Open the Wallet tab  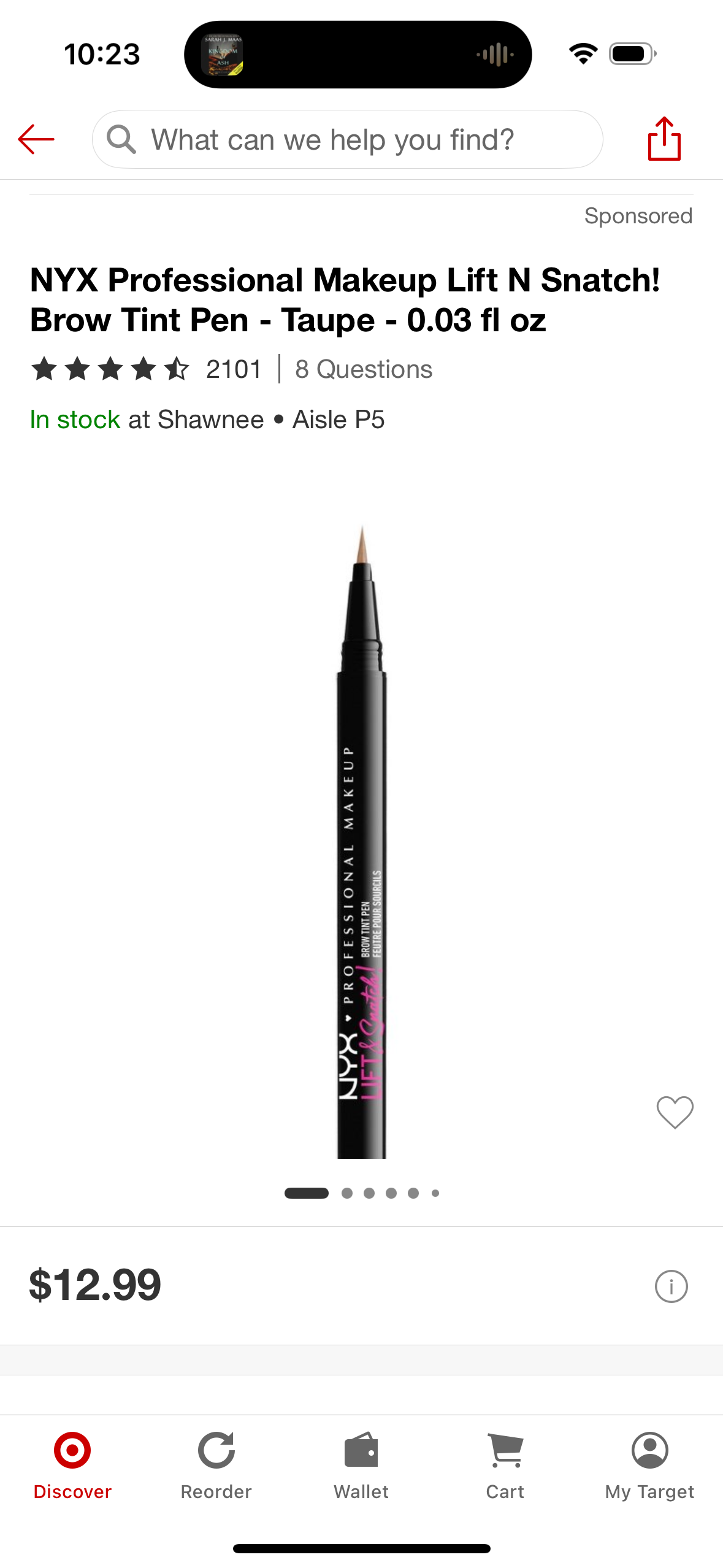click(x=361, y=1465)
